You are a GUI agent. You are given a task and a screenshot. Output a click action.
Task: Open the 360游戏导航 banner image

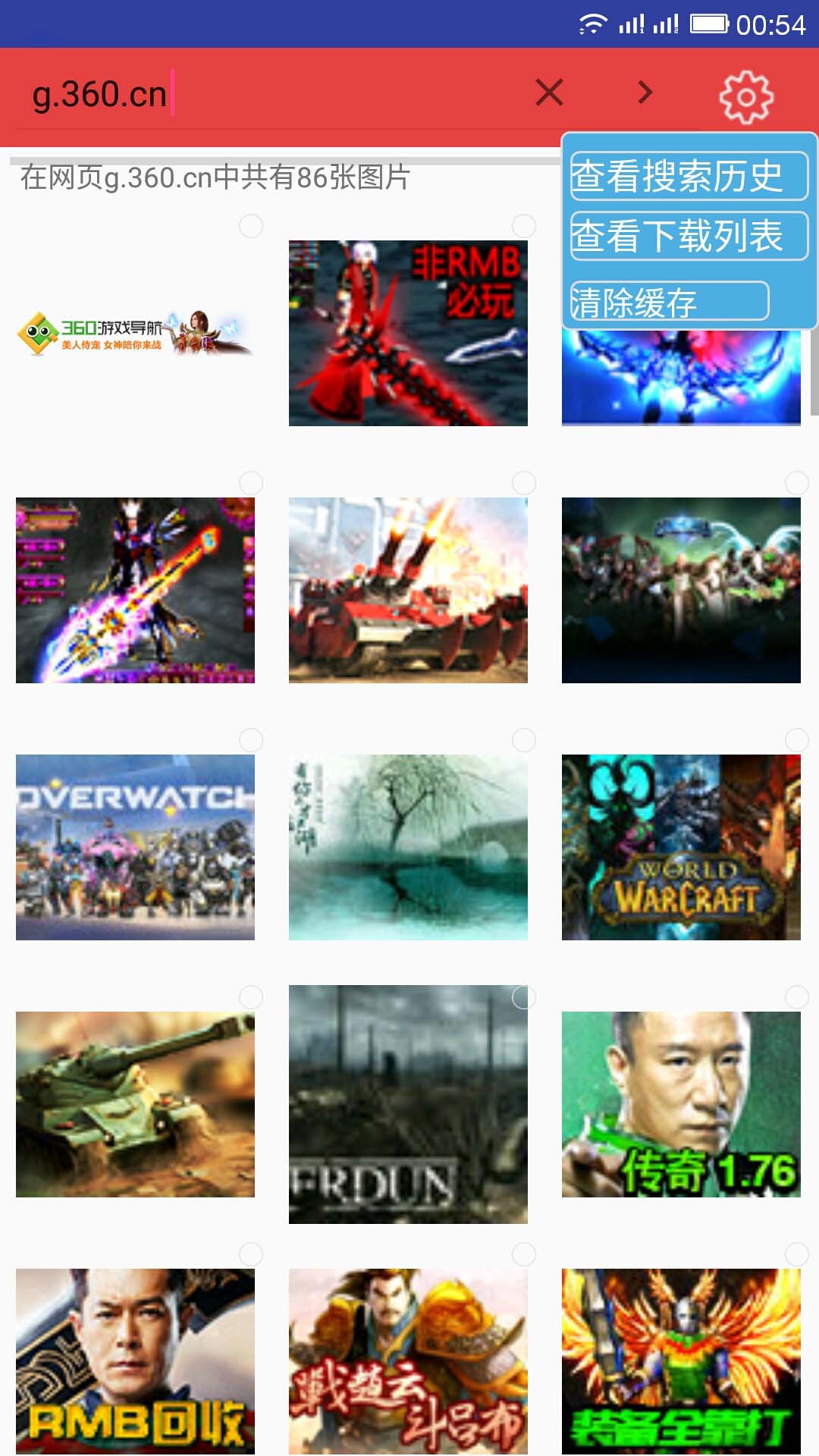point(135,334)
